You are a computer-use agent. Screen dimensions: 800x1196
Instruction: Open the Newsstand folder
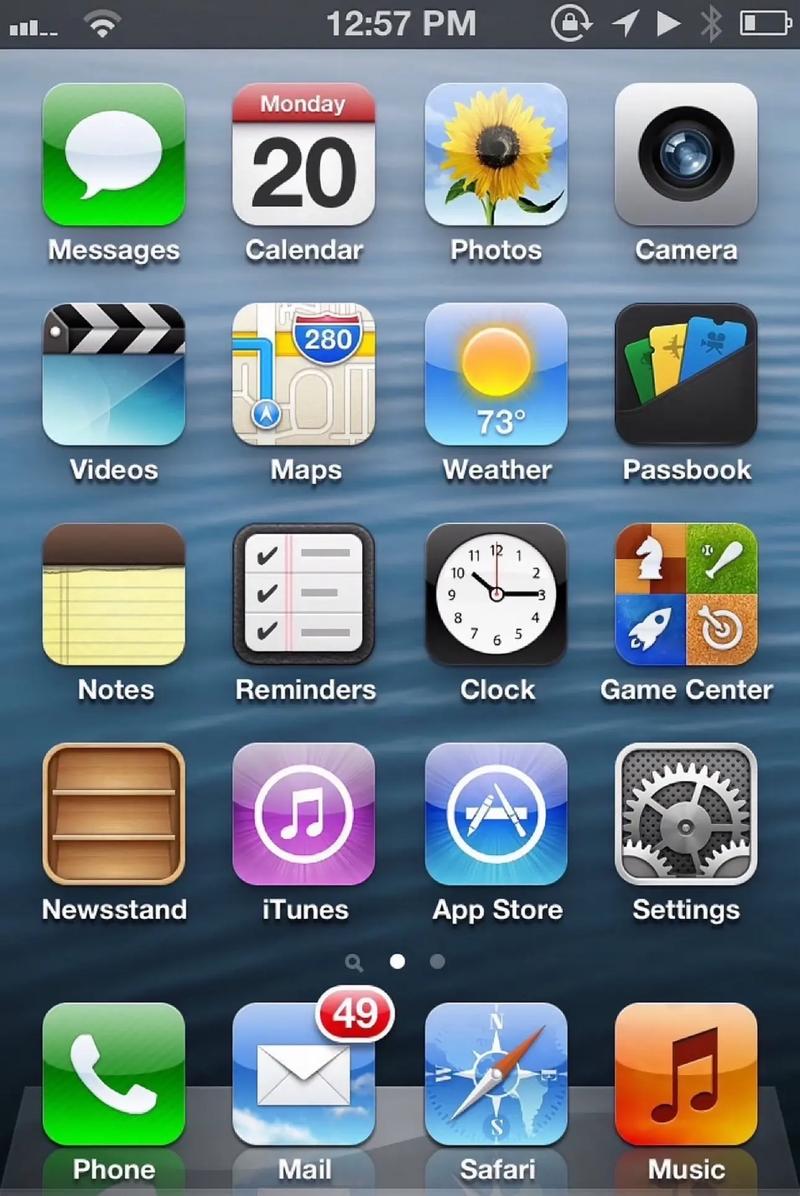[x=114, y=815]
